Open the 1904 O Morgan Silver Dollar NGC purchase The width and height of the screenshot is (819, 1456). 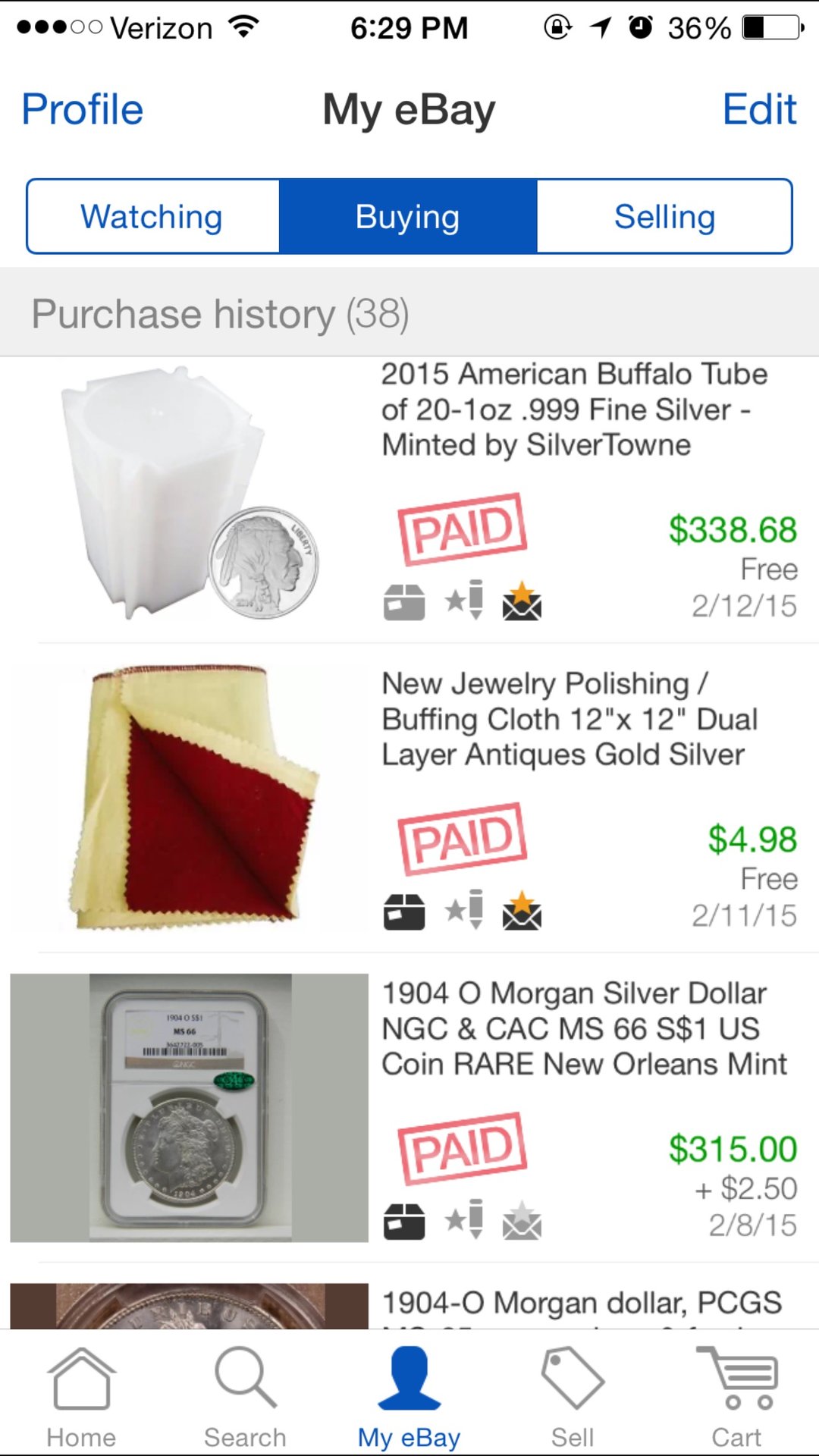click(x=584, y=1028)
